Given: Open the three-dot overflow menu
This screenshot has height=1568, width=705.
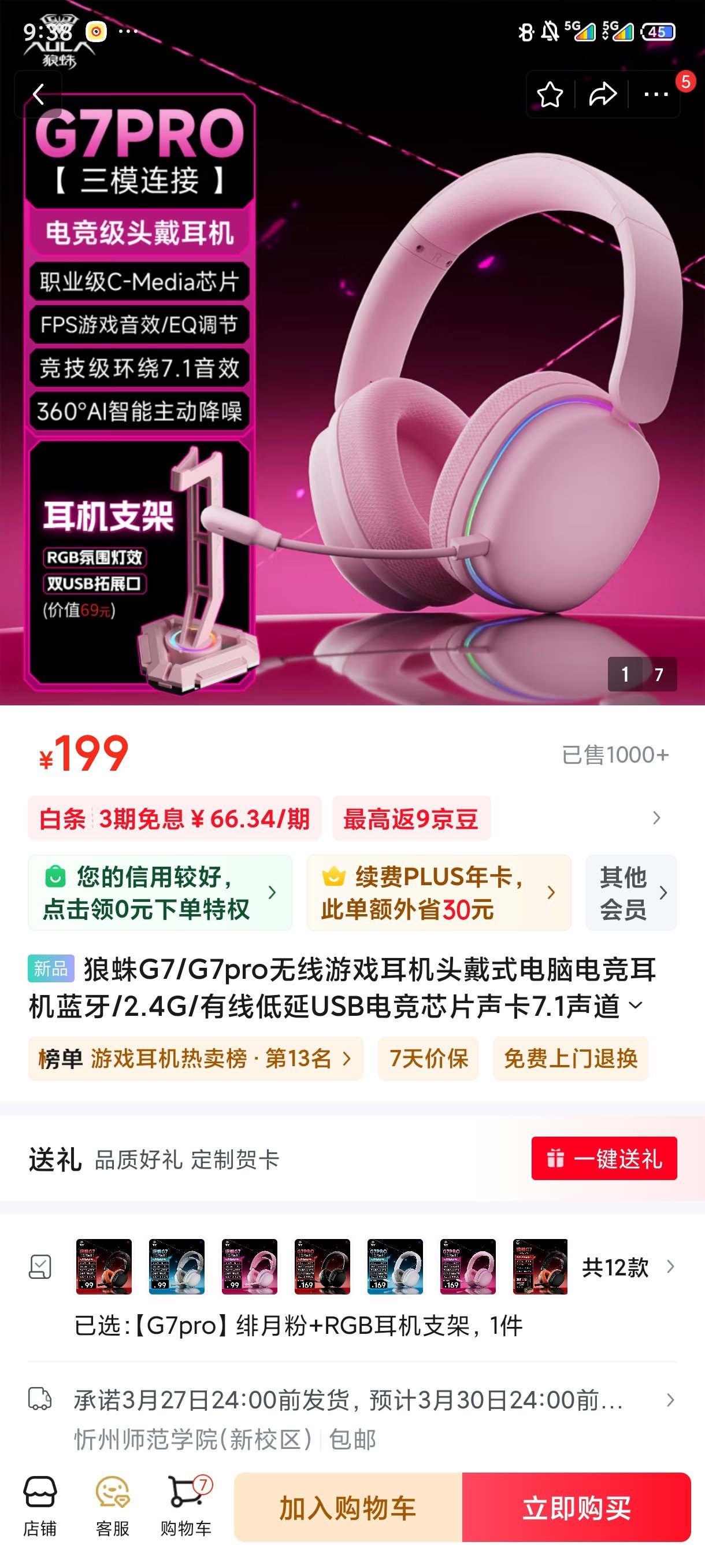Looking at the screenshot, I should [656, 94].
